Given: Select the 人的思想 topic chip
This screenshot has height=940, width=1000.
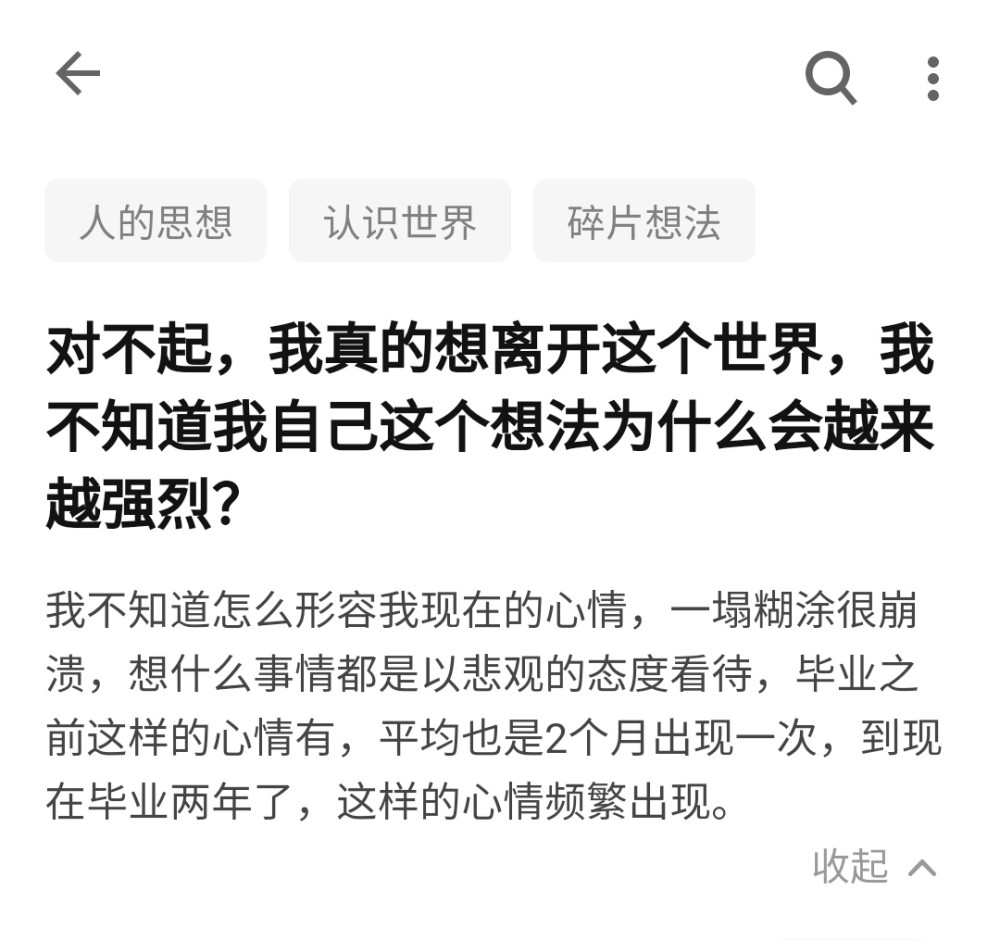Looking at the screenshot, I should [156, 221].
